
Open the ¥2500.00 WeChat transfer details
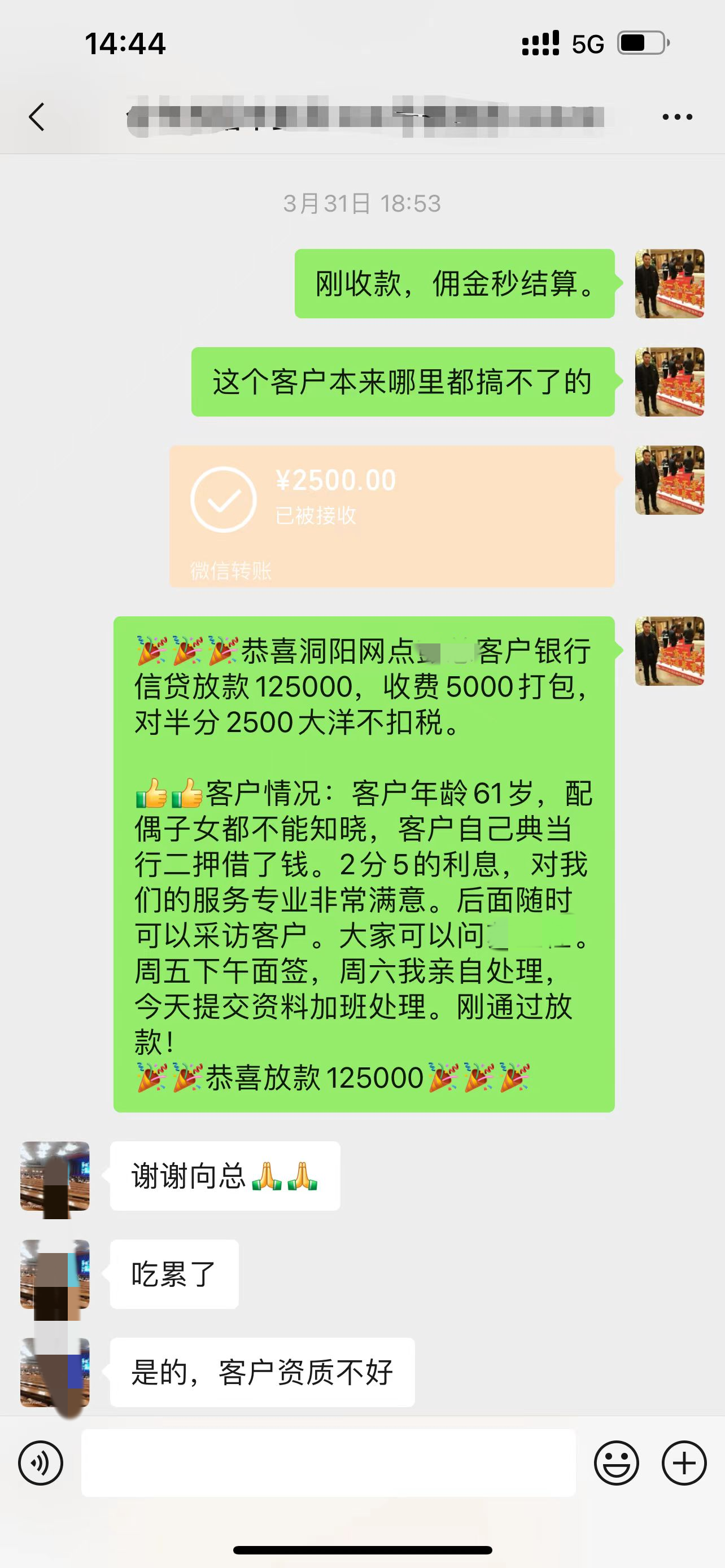(x=391, y=516)
